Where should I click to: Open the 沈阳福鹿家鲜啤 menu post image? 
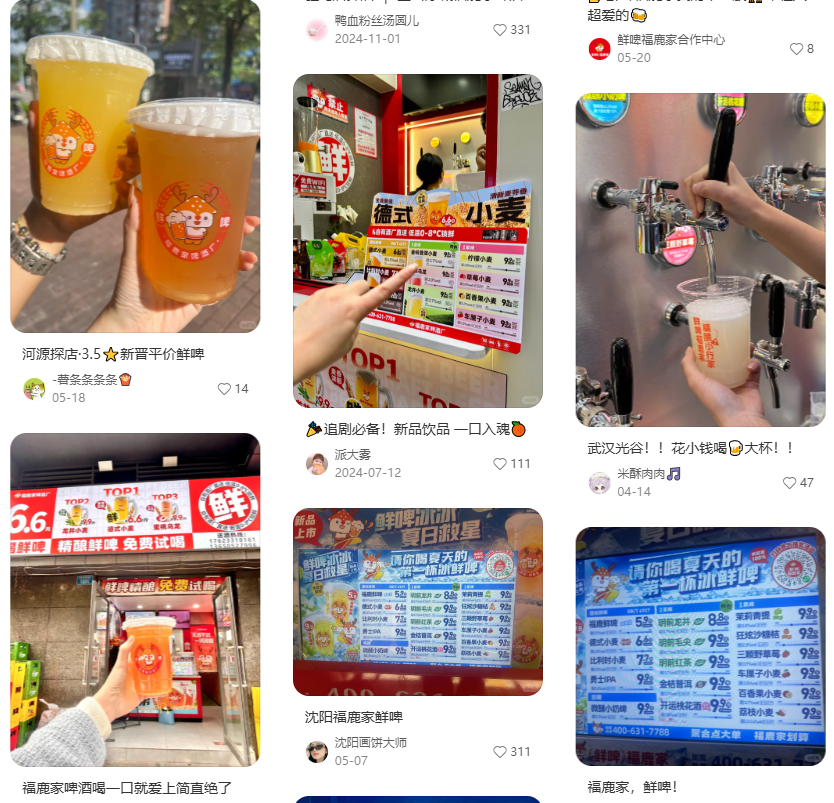(417, 601)
